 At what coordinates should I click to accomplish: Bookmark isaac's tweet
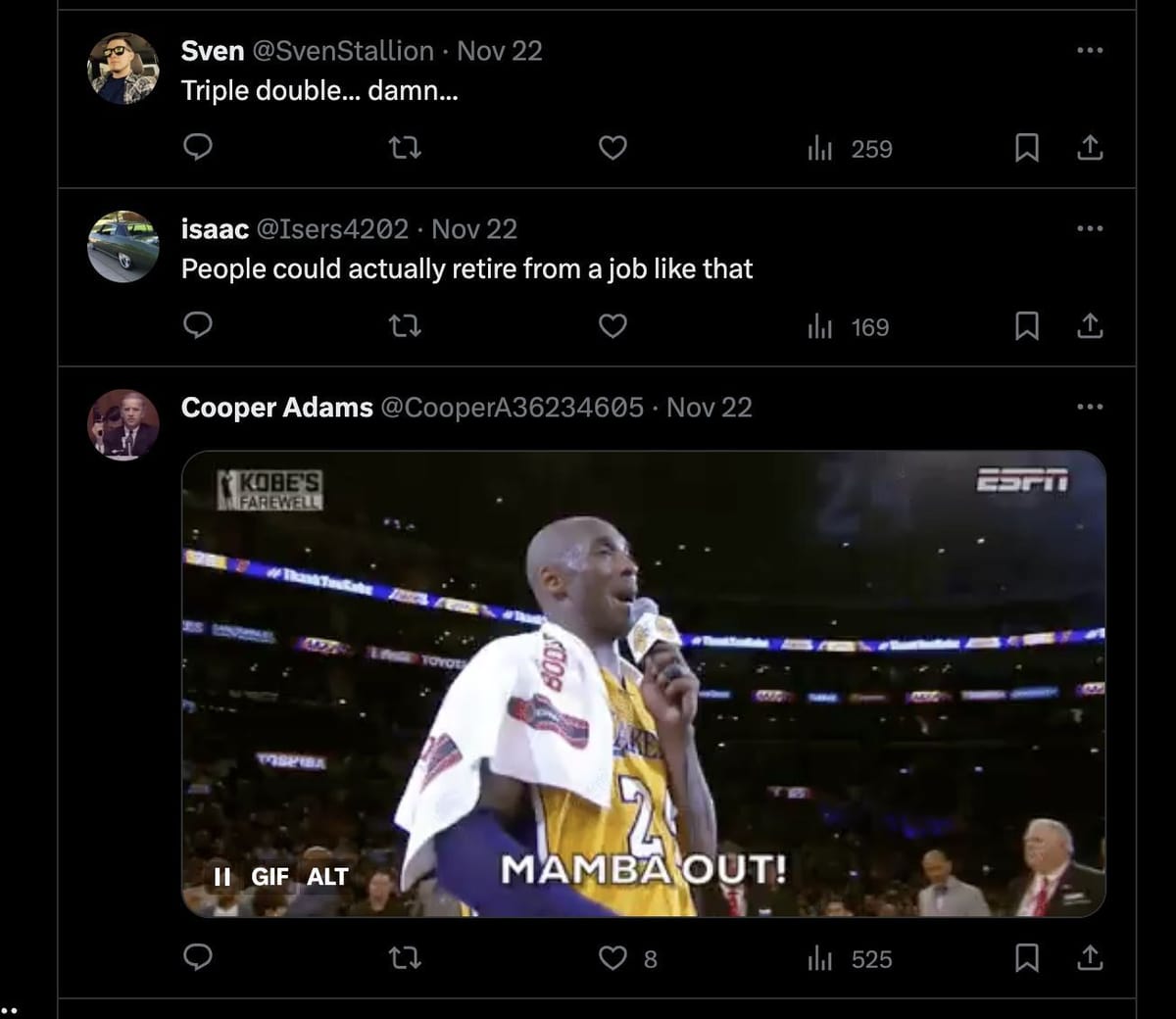(1026, 326)
